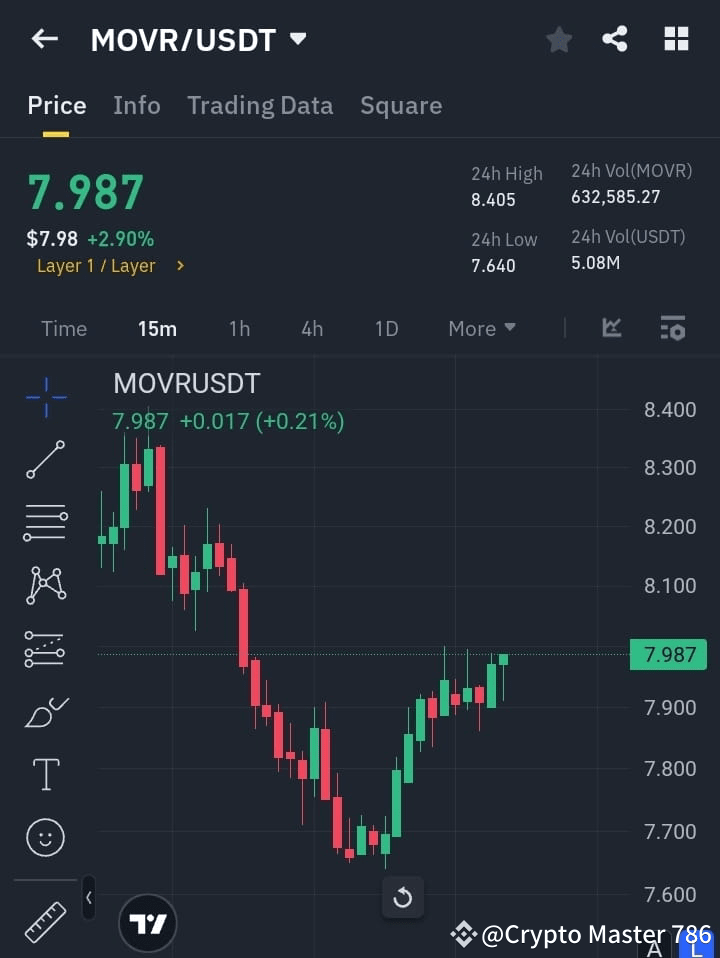720x958 pixels.
Task: Select the 1D timeframe
Action: tap(386, 328)
